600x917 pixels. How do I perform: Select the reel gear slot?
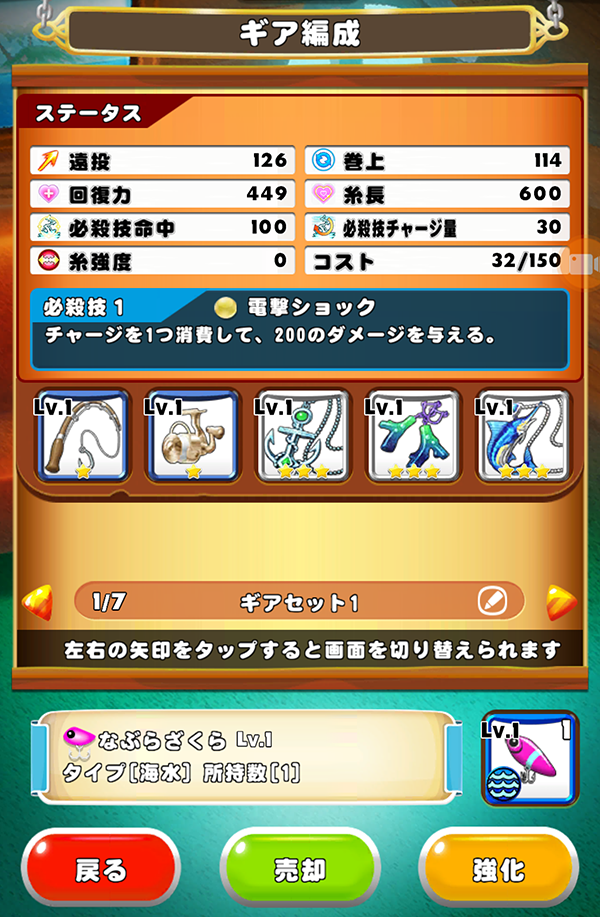pyautogui.click(x=192, y=438)
